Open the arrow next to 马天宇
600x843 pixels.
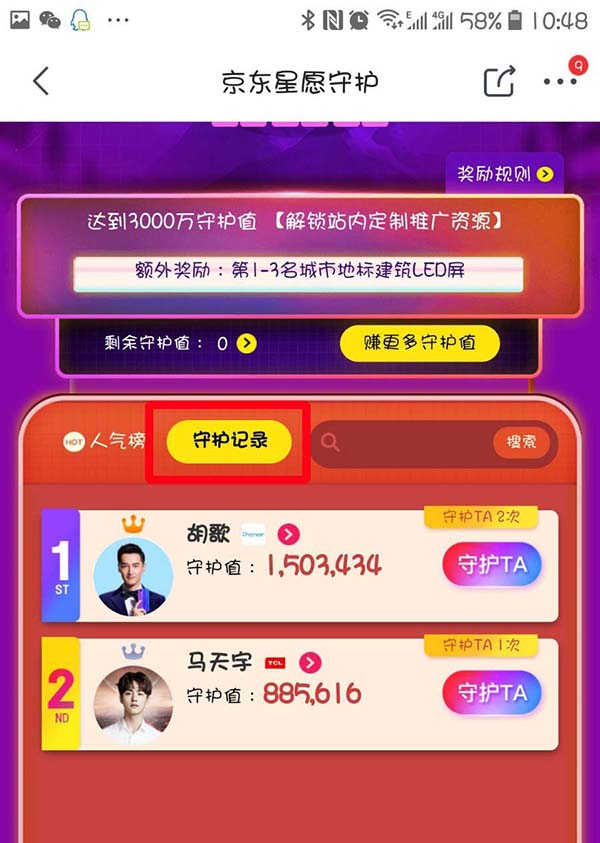[310, 662]
